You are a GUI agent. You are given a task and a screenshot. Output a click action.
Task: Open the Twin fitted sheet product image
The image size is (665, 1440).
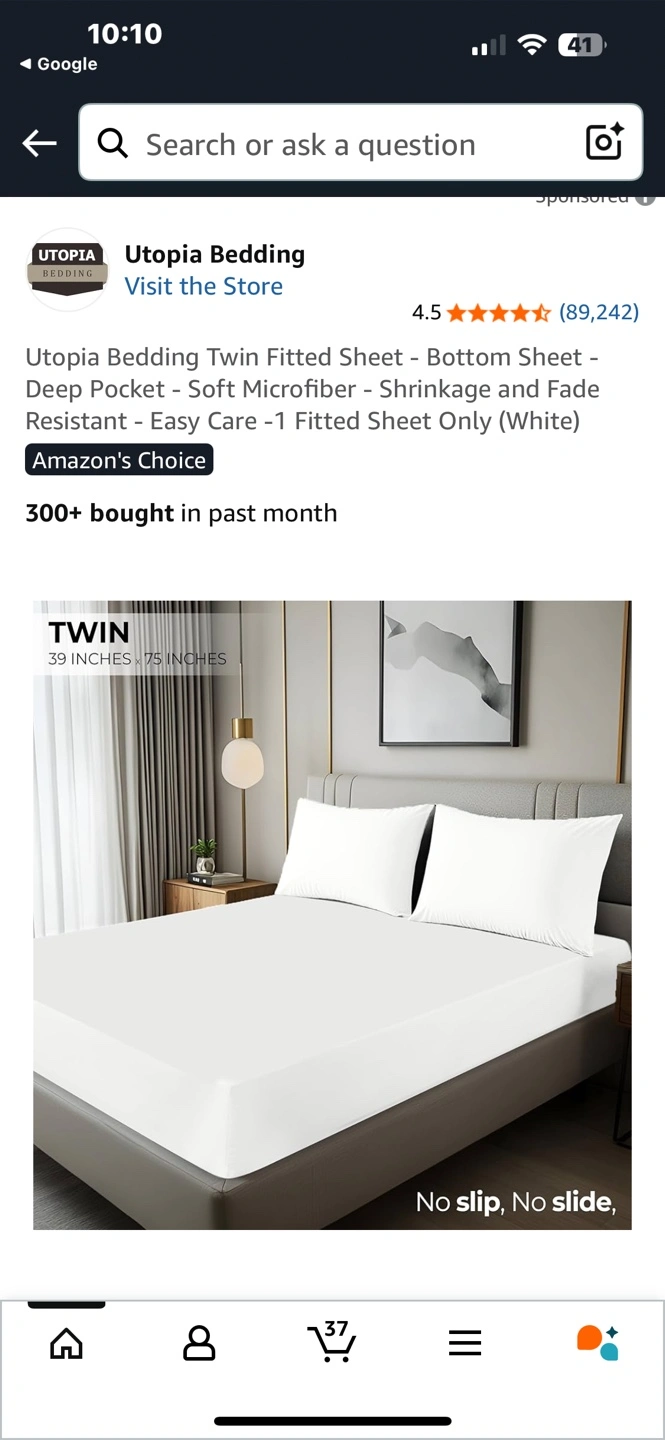pyautogui.click(x=332, y=914)
